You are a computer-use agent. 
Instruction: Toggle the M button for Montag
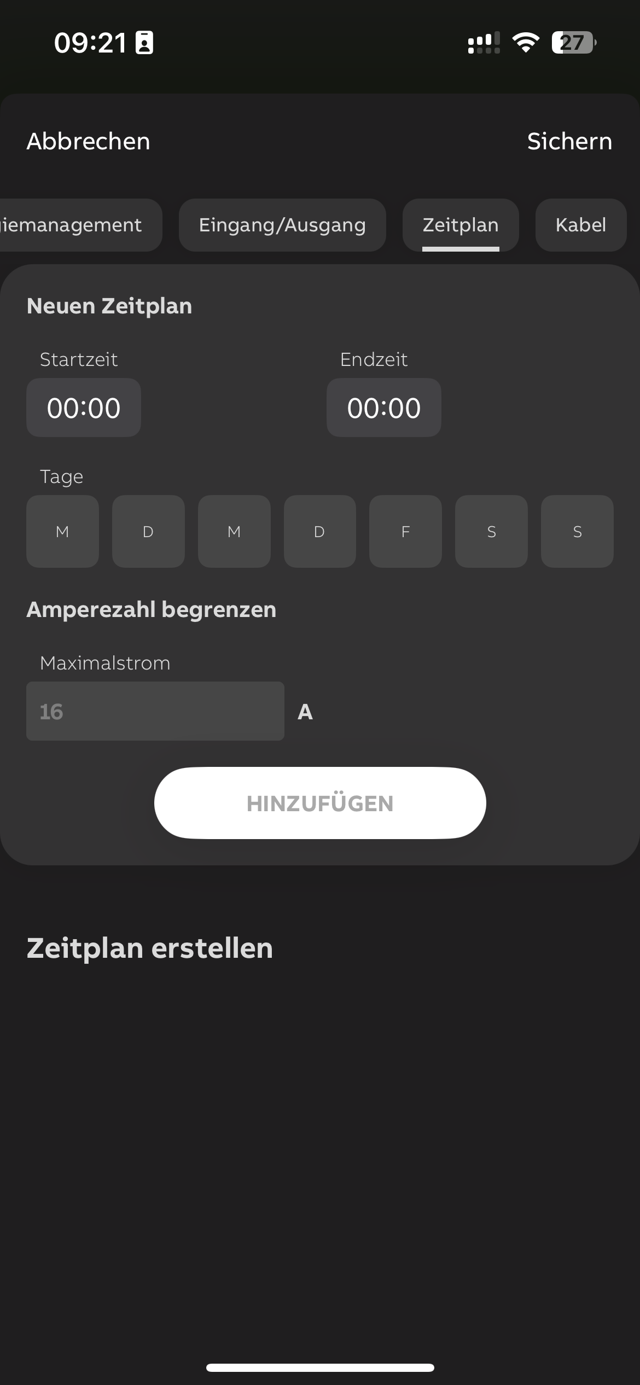[62, 532]
